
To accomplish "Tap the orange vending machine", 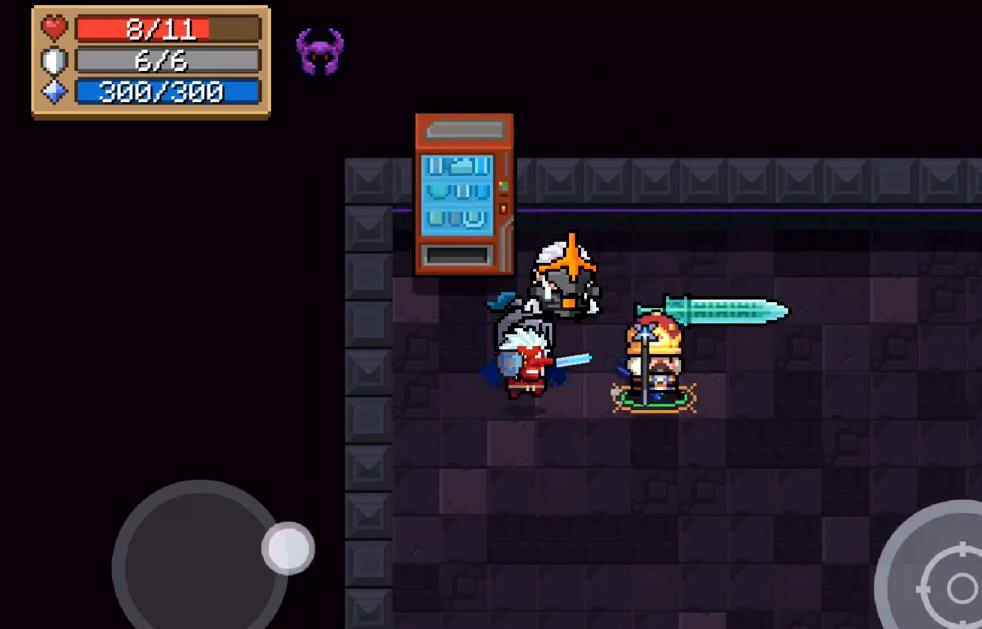I will 463,193.
